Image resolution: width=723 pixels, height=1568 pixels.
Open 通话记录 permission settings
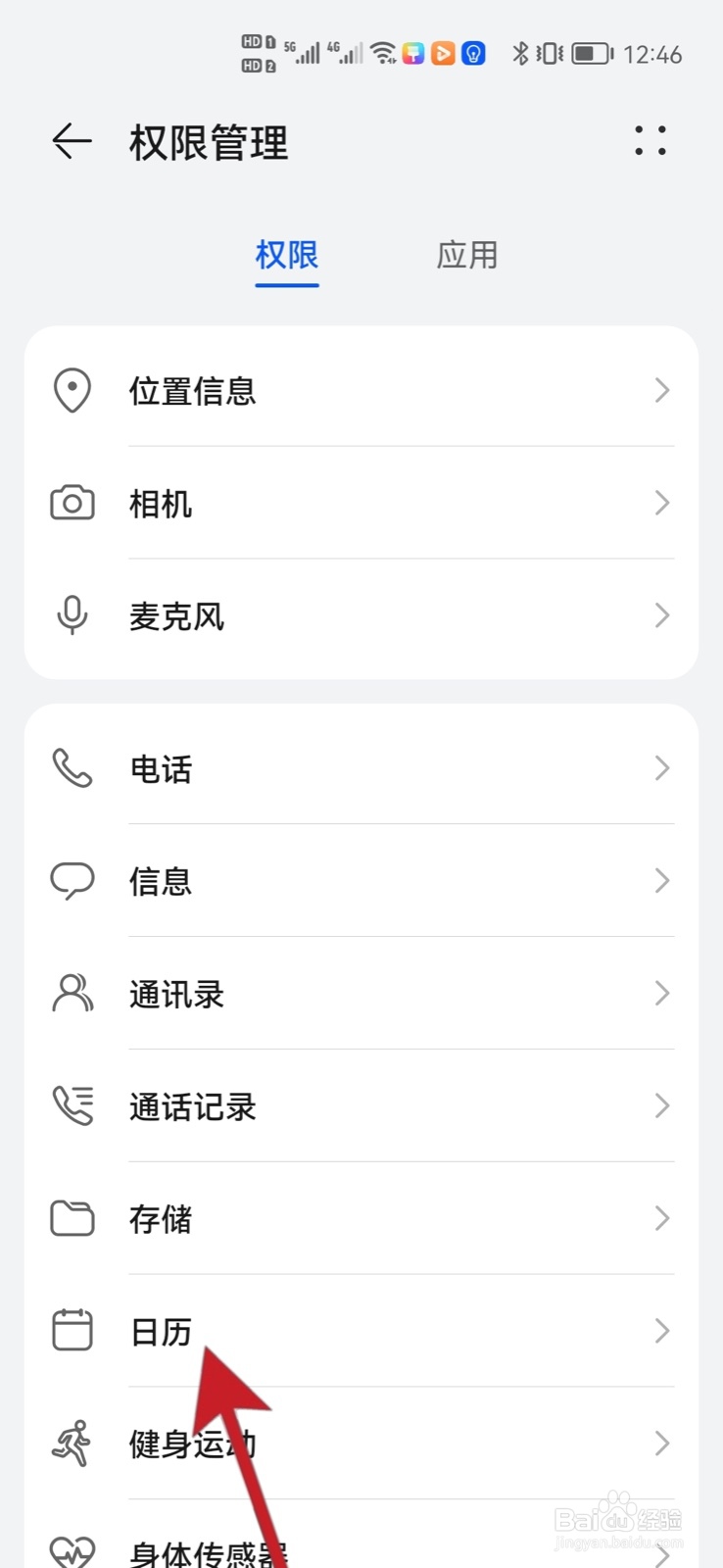pos(361,1106)
